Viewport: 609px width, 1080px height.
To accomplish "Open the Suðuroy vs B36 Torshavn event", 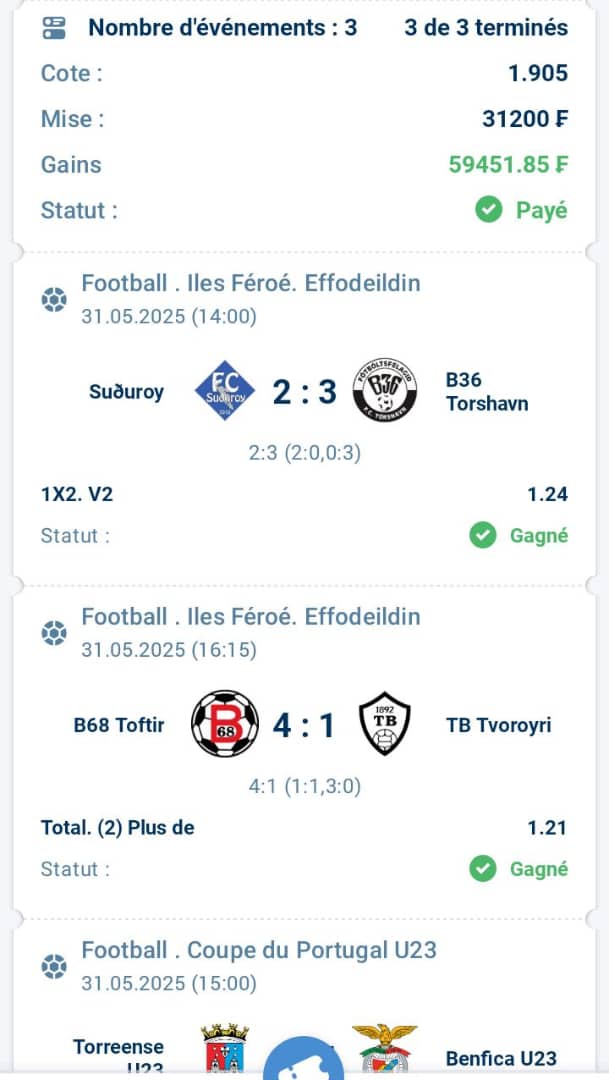I will point(304,392).
